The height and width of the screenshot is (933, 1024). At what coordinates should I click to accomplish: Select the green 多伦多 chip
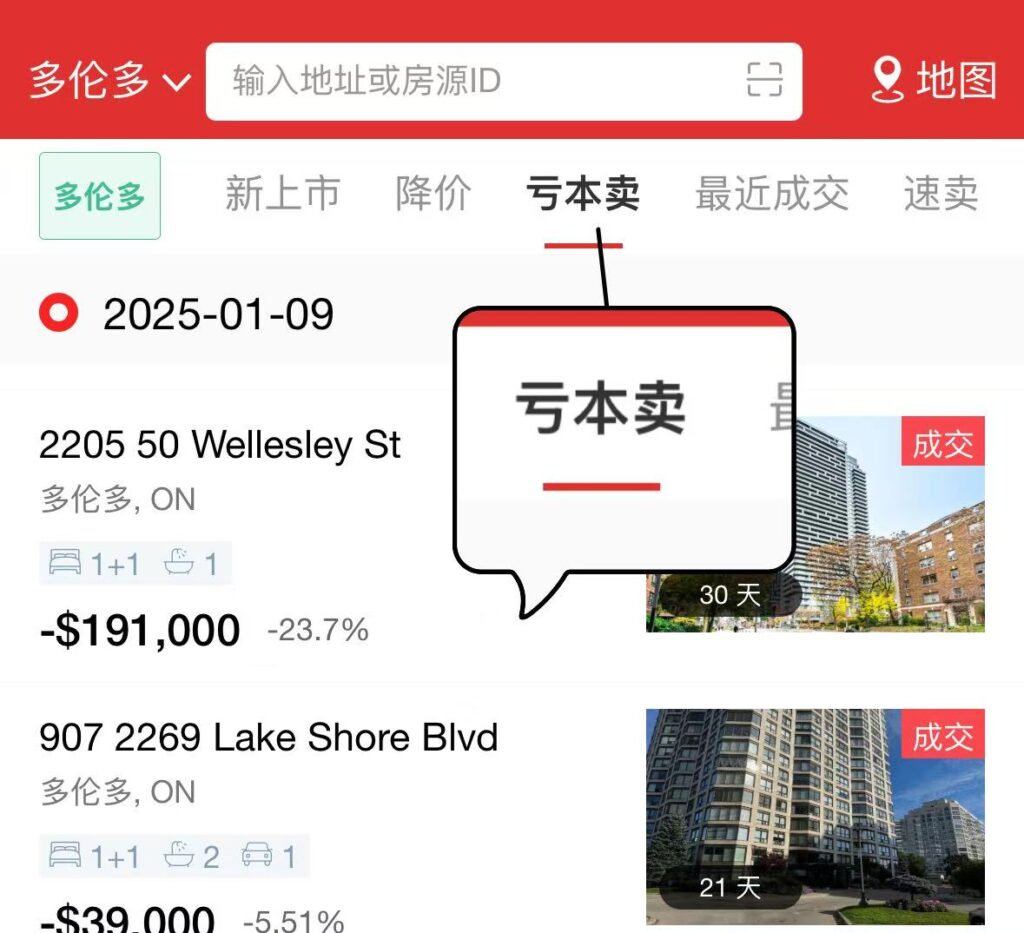coord(100,196)
